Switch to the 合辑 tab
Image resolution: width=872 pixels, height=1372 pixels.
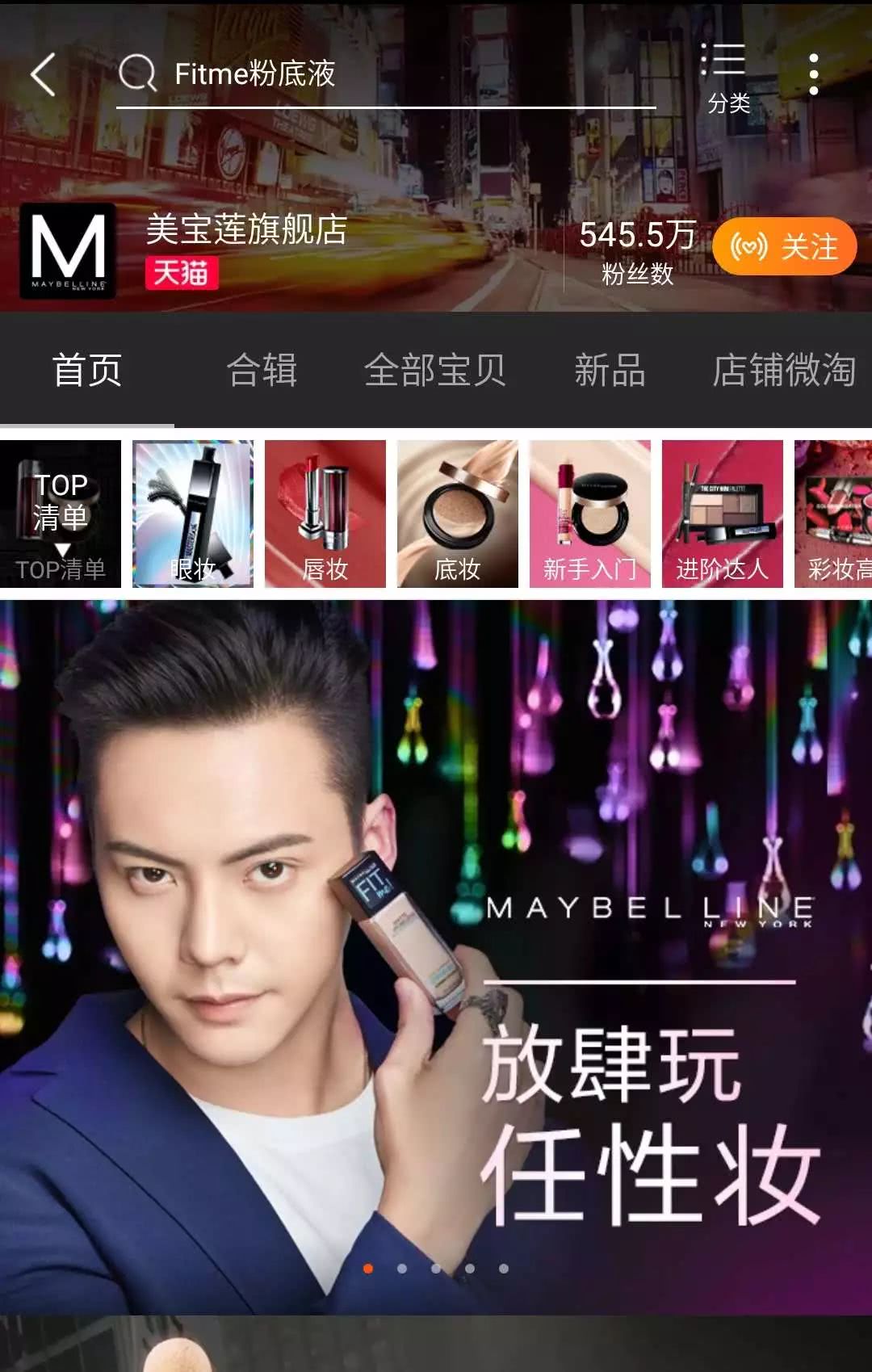click(x=262, y=370)
